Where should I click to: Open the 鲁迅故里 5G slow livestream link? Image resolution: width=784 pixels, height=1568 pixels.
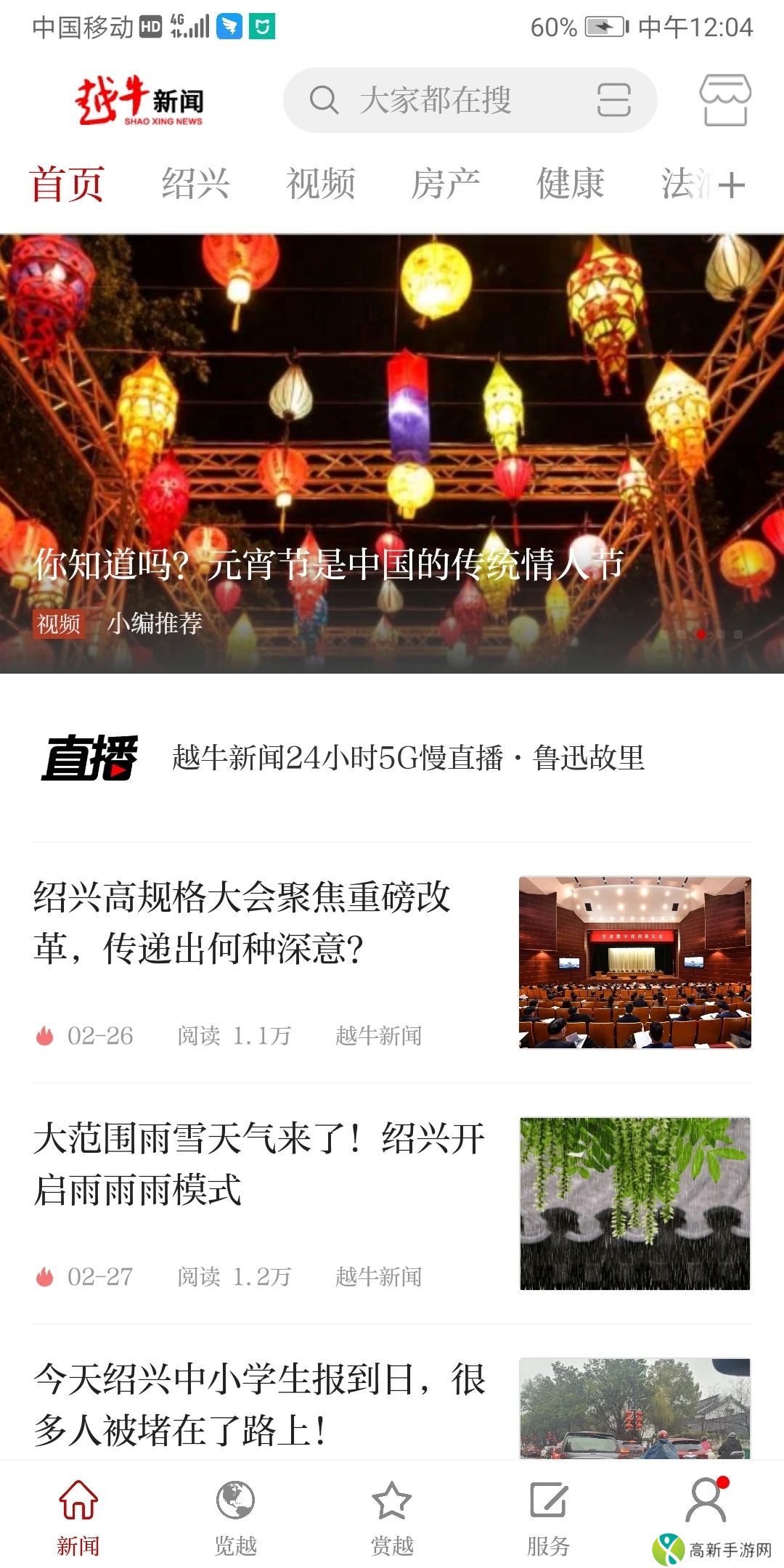(x=407, y=759)
